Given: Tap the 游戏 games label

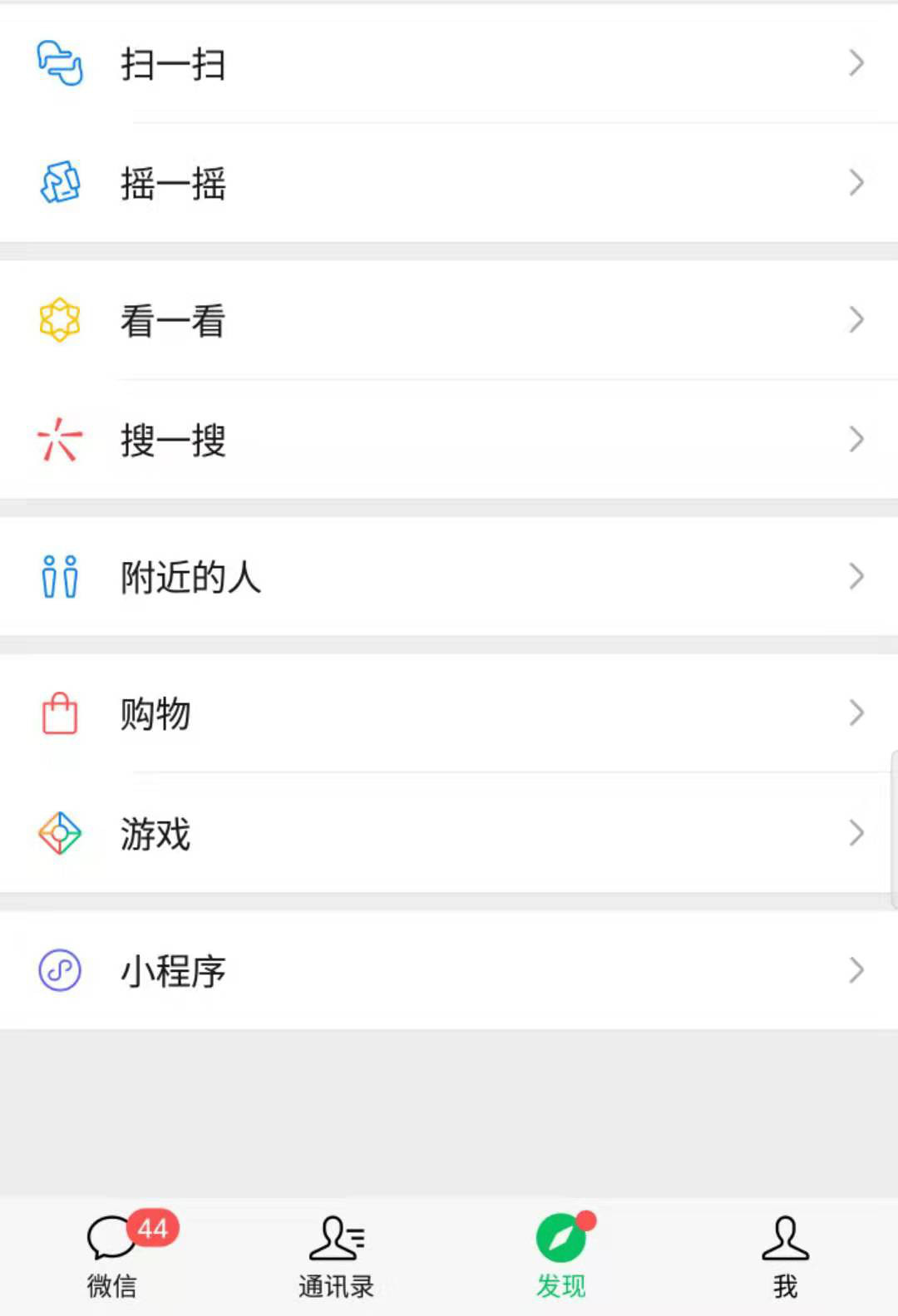Looking at the screenshot, I should pyautogui.click(x=154, y=833).
